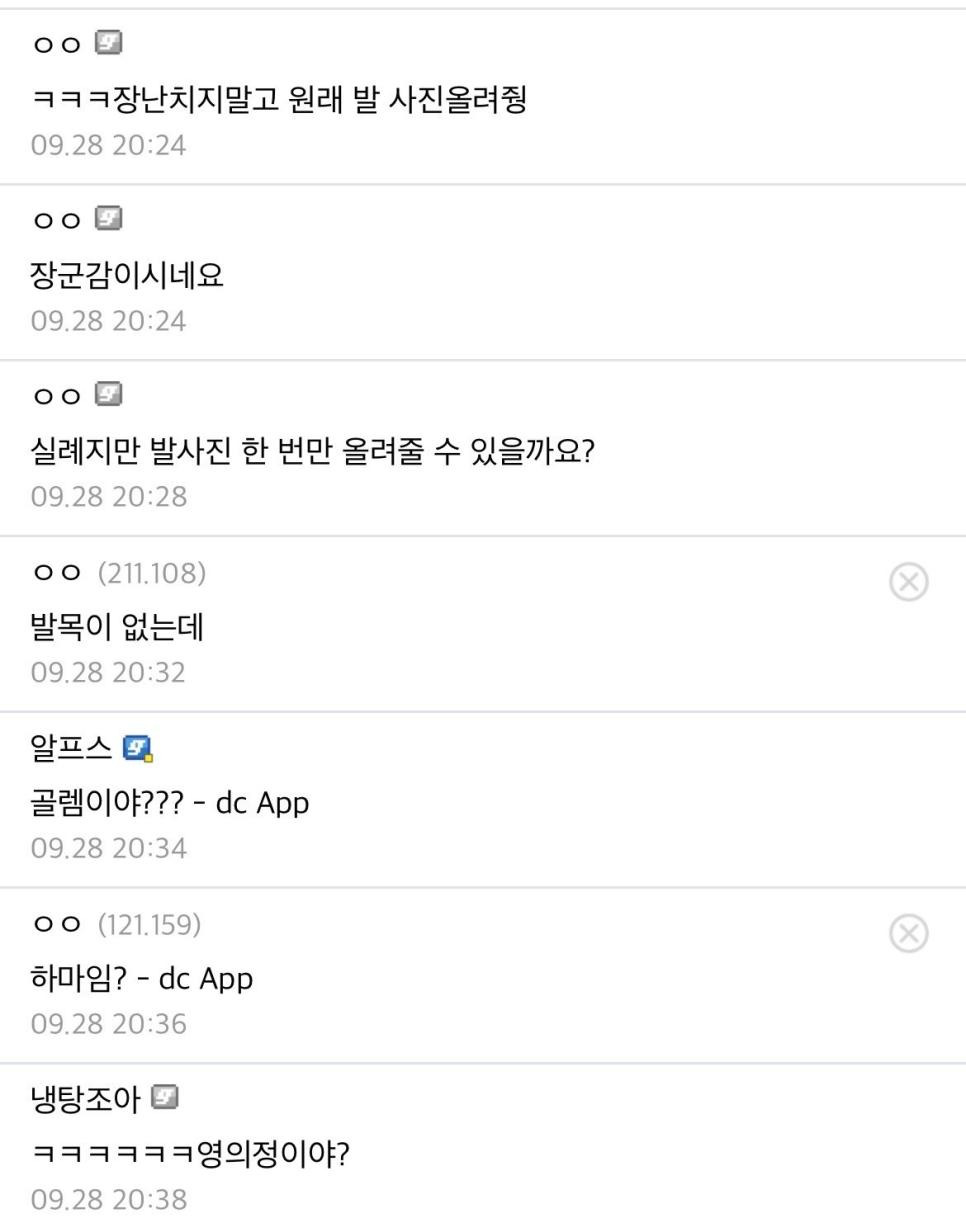Image resolution: width=966 pixels, height=1218 pixels.
Task: Click the nickname 알프스
Action: pos(69,745)
